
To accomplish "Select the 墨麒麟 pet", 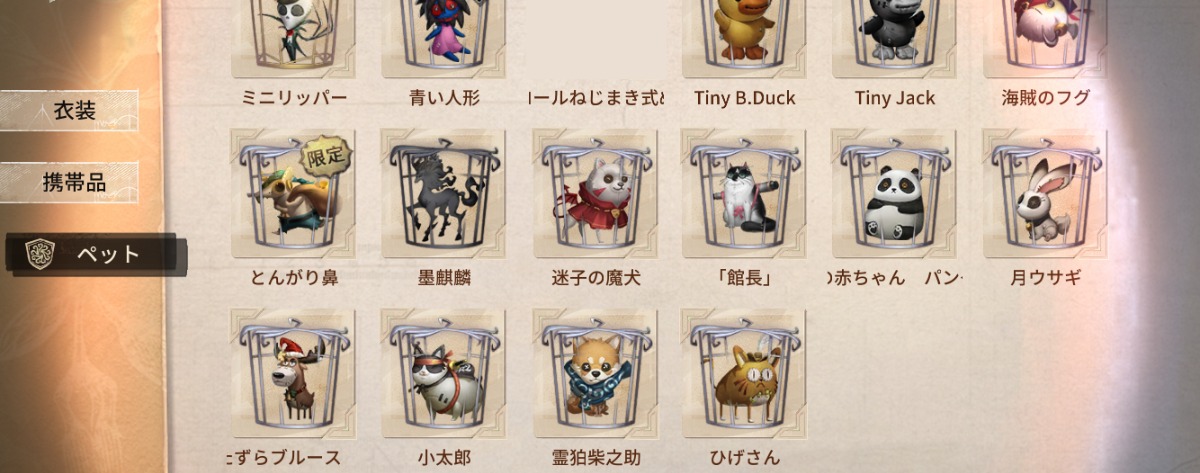I will (x=443, y=193).
